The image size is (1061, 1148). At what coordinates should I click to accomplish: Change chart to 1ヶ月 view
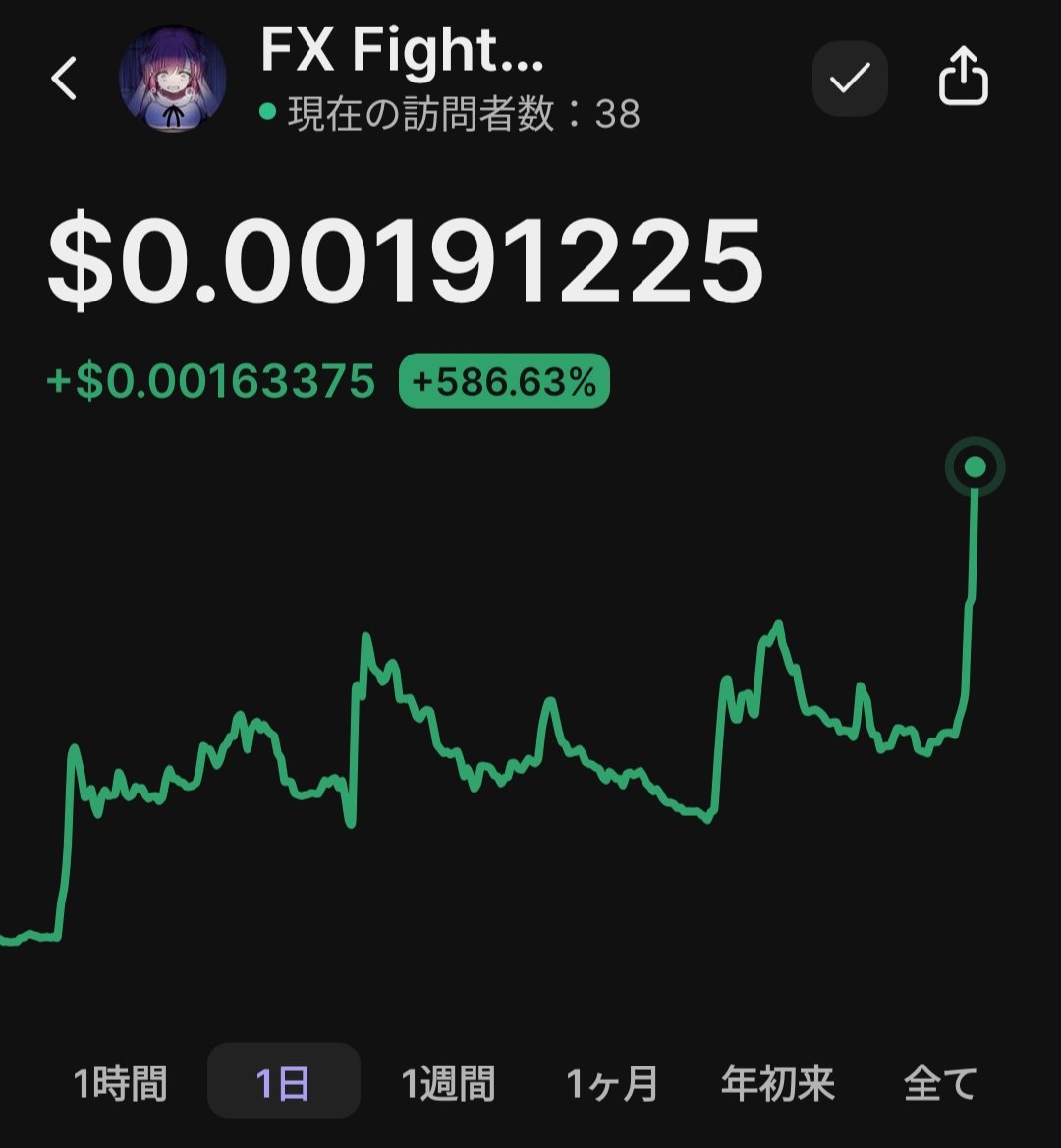pos(611,1083)
